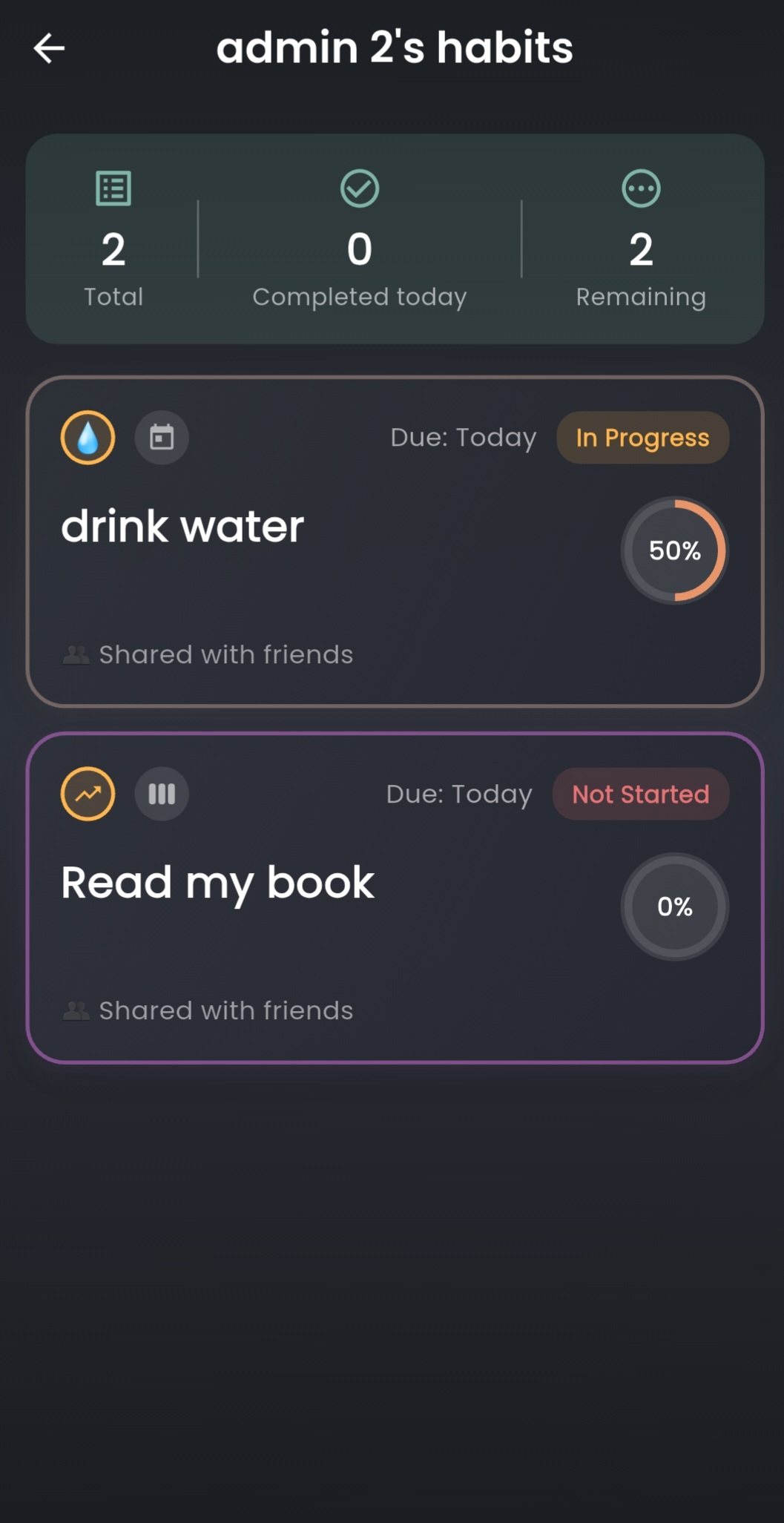This screenshot has height=1523, width=784.
Task: Select the admin 2's habits title
Action: (x=395, y=47)
